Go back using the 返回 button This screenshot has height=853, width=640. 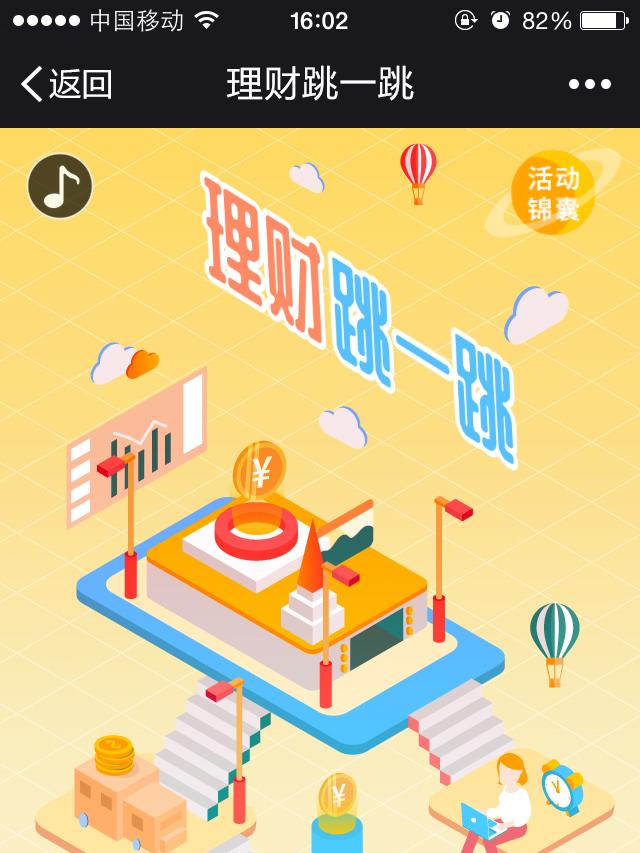point(66,85)
